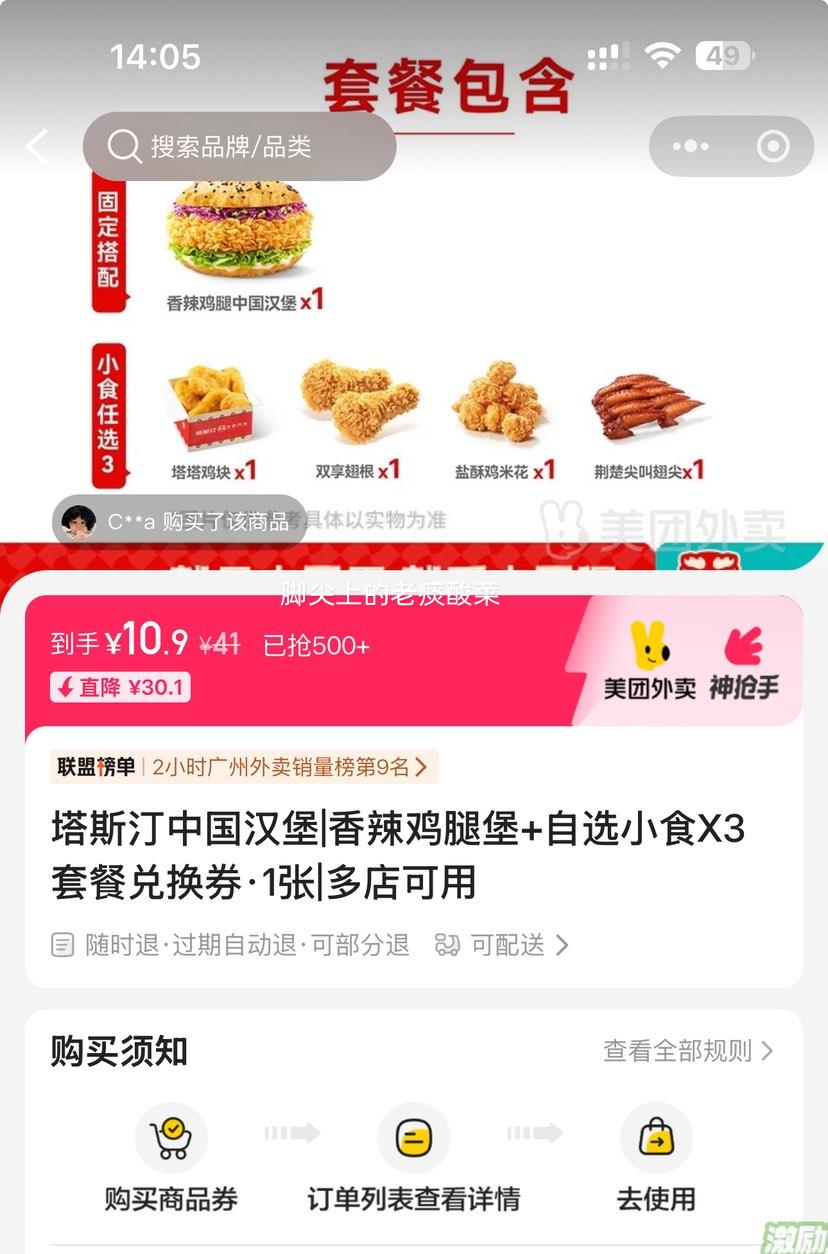Close the mini-program with the circle button
Viewport: 828px width, 1254px height.
tap(773, 147)
